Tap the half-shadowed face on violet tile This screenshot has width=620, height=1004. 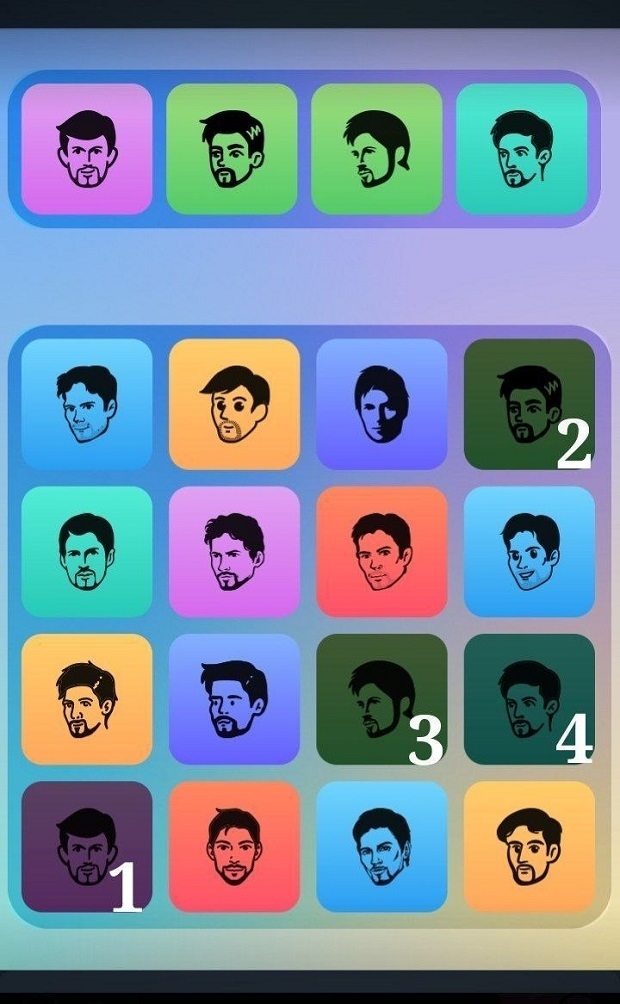tap(381, 403)
